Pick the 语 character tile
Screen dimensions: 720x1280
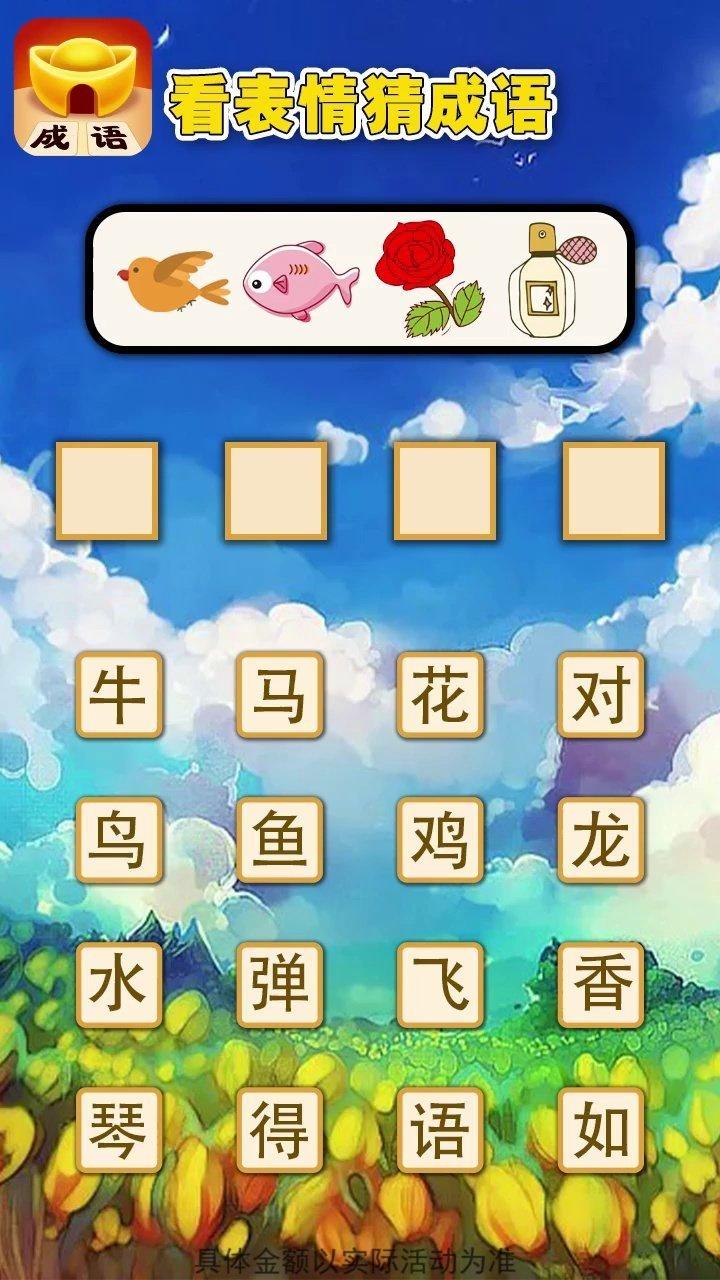click(440, 1129)
